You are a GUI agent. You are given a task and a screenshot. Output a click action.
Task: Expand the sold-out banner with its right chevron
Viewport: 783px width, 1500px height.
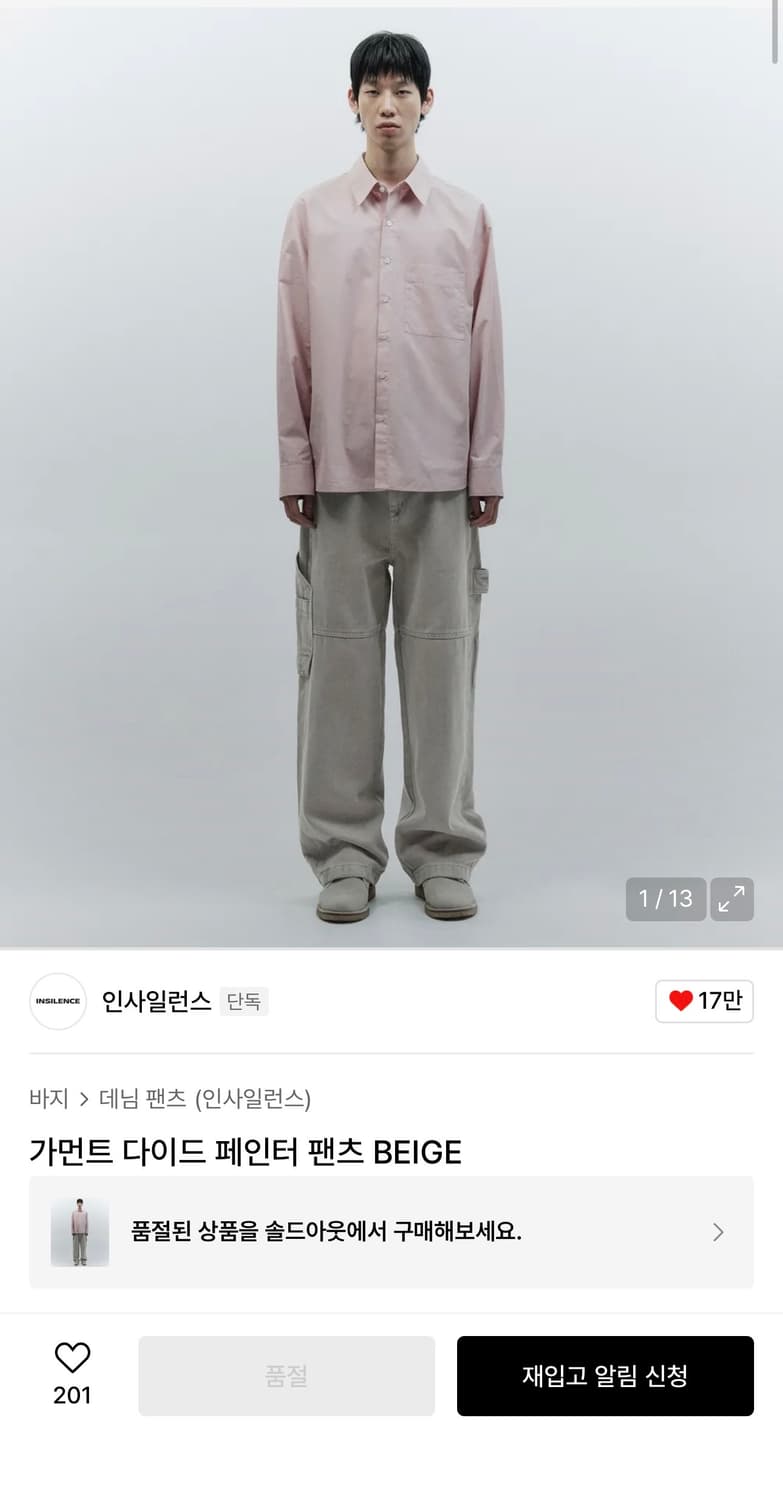(718, 1232)
